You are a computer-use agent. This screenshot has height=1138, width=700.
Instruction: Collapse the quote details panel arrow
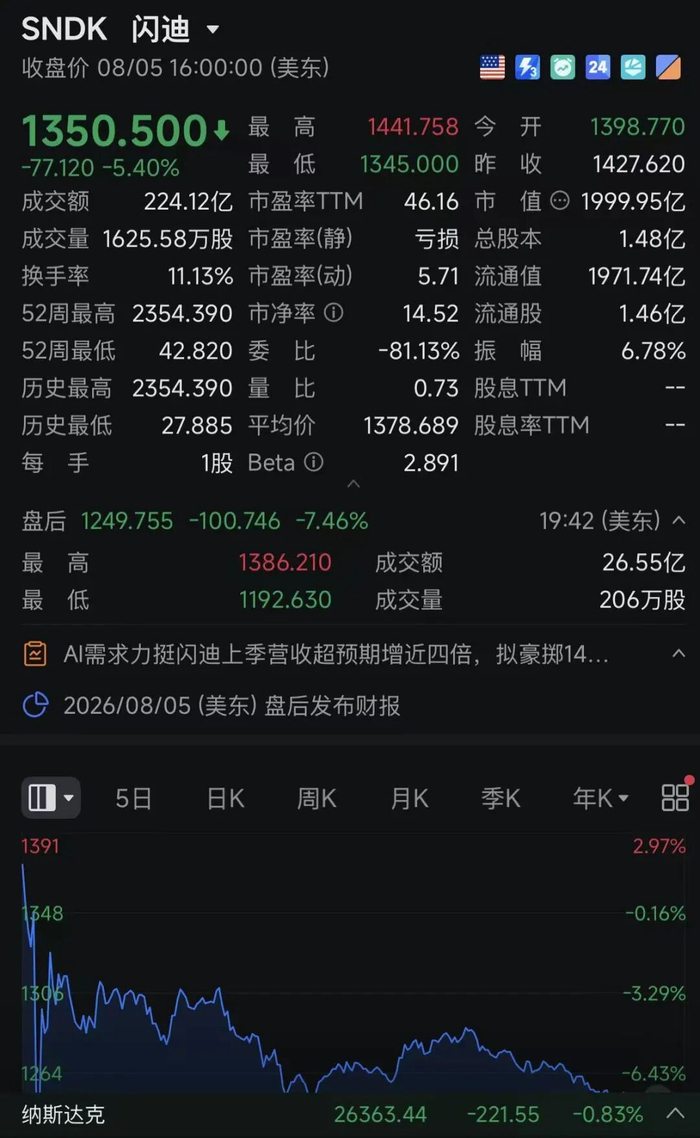click(354, 483)
